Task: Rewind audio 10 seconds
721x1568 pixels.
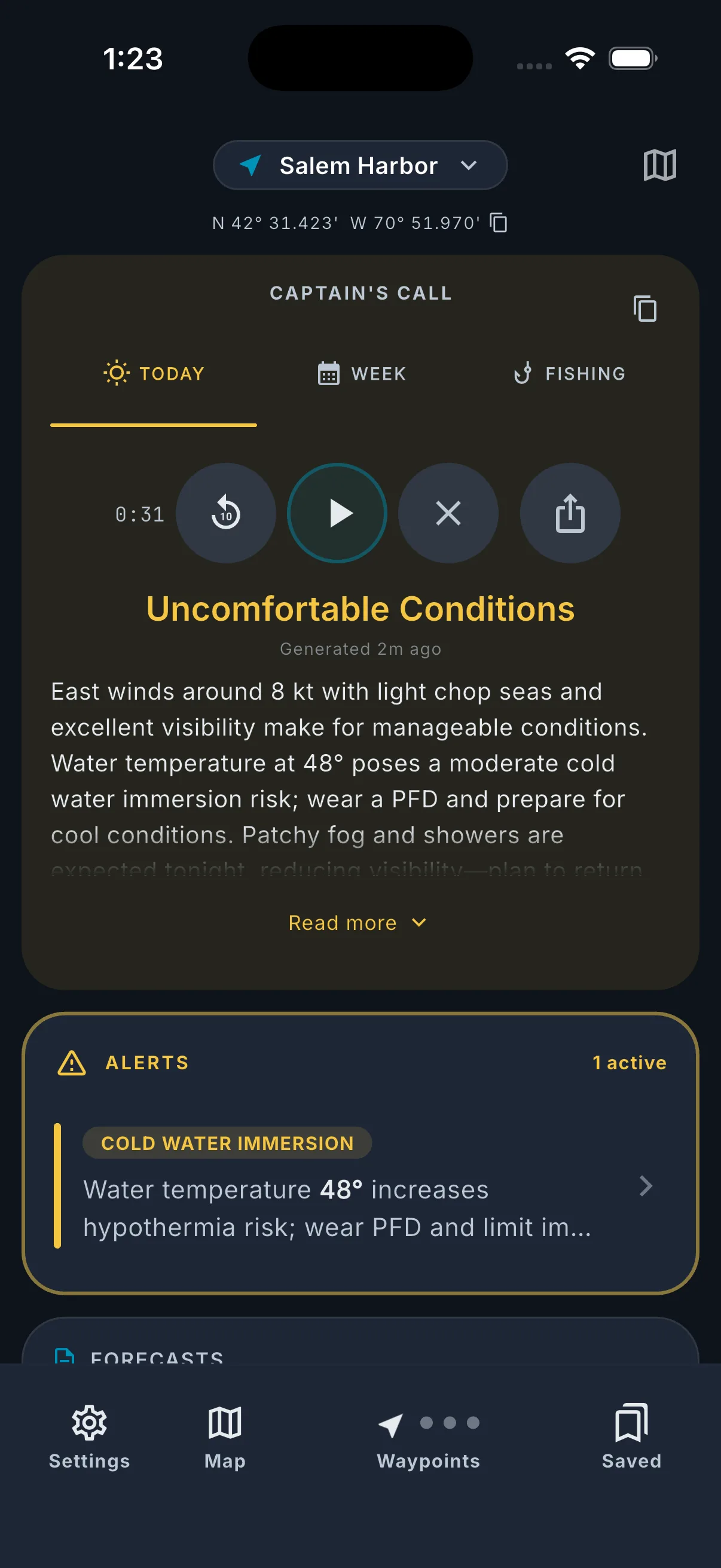Action: click(226, 513)
